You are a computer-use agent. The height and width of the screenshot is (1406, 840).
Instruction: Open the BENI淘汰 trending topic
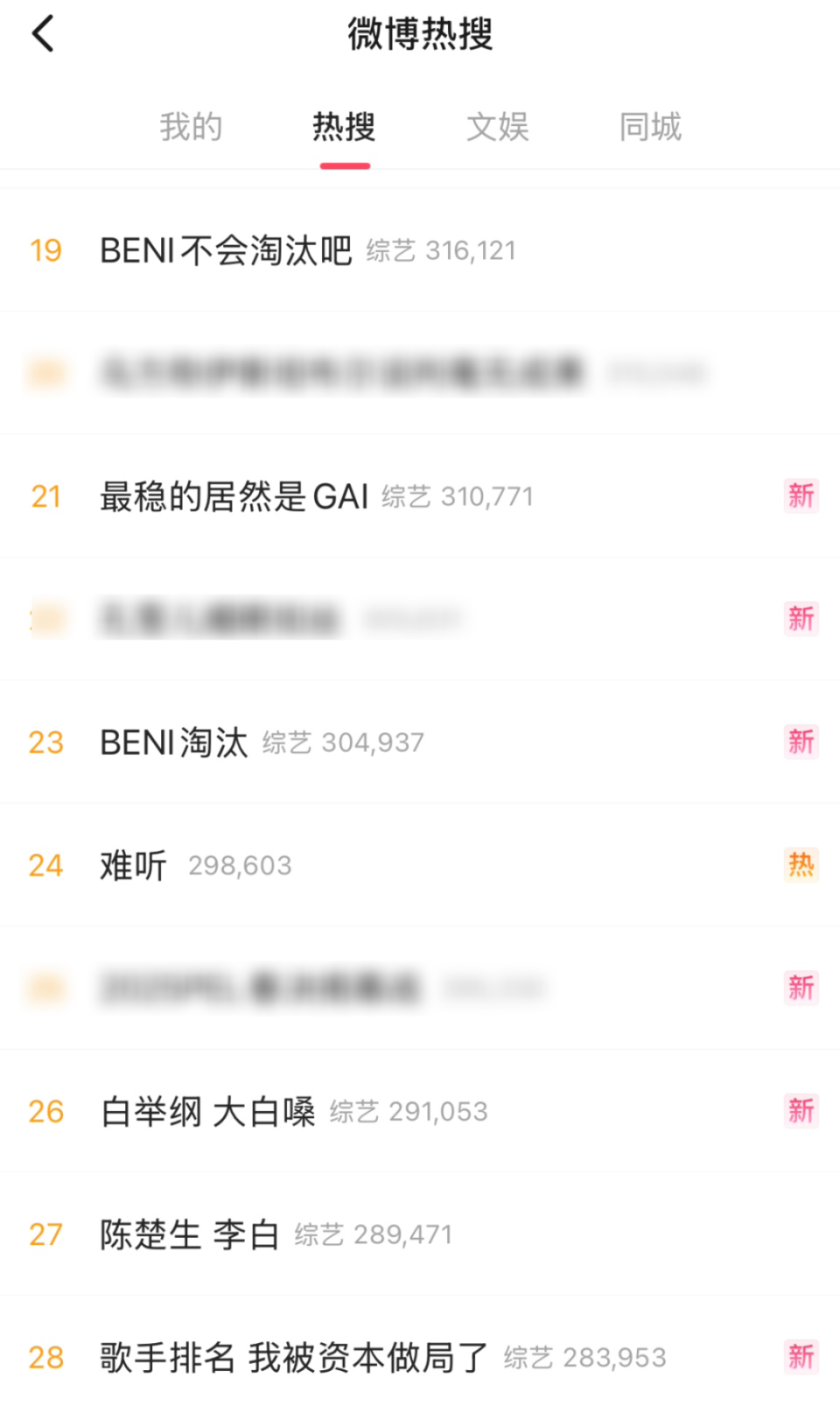pos(174,742)
